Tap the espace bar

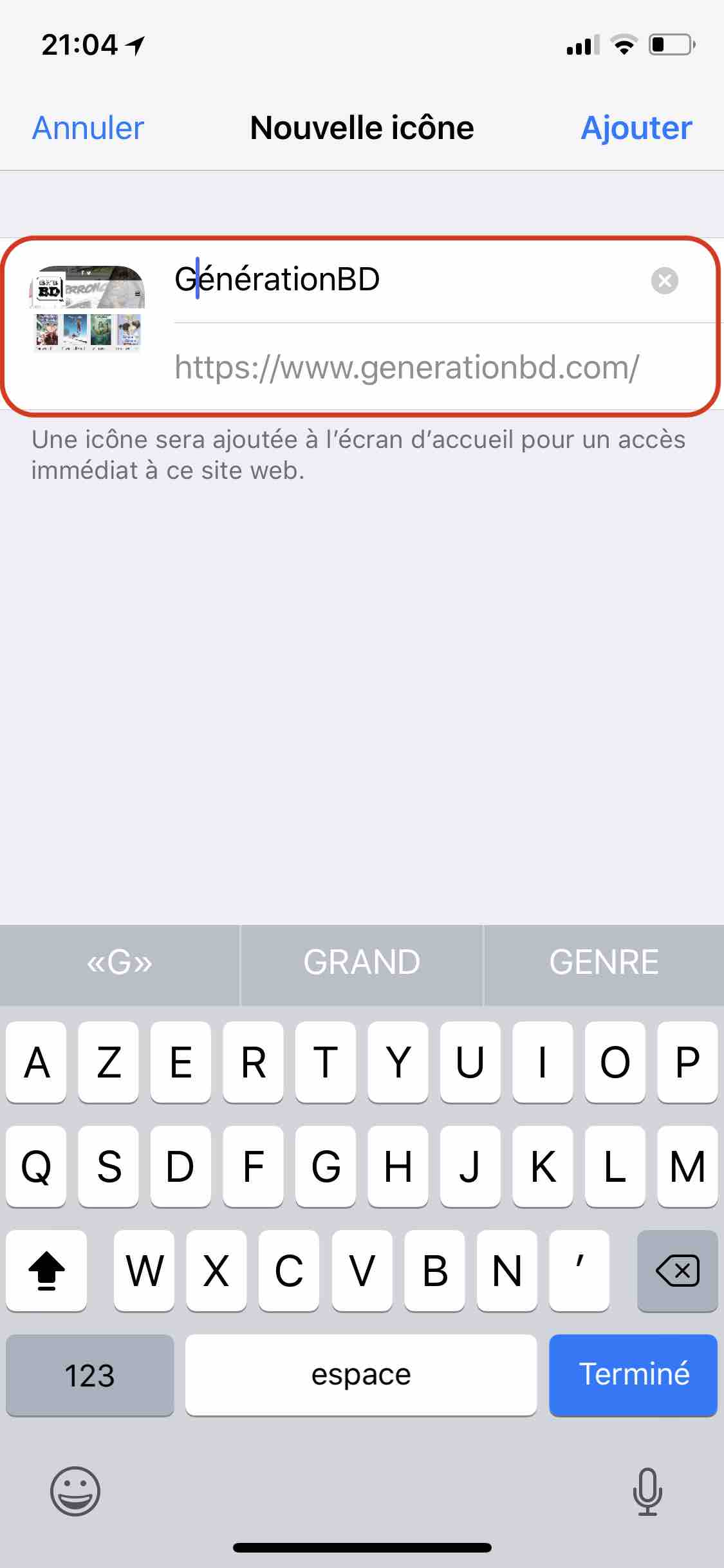point(361,1374)
